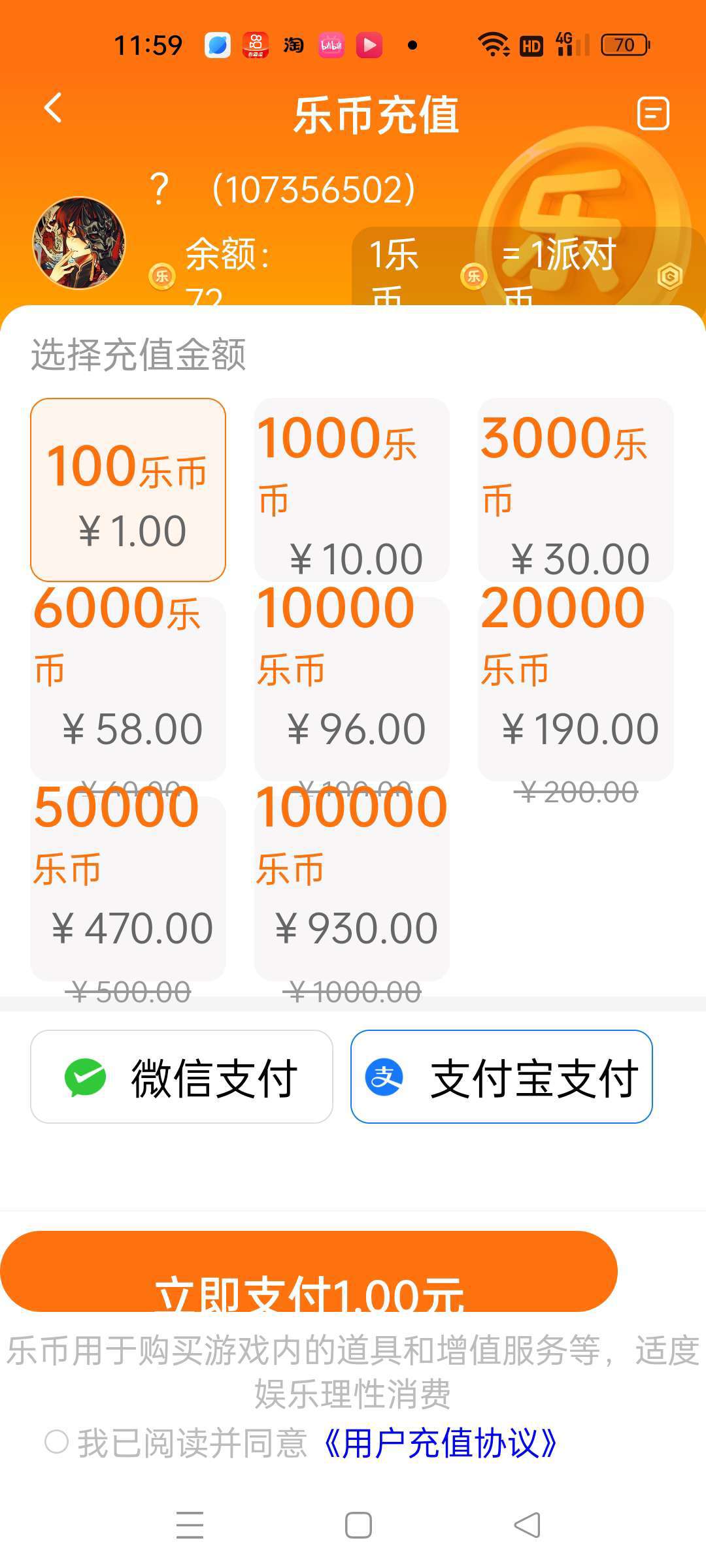
Task: Choose the 1000乐币 ¥10.00 package
Action: pos(352,490)
